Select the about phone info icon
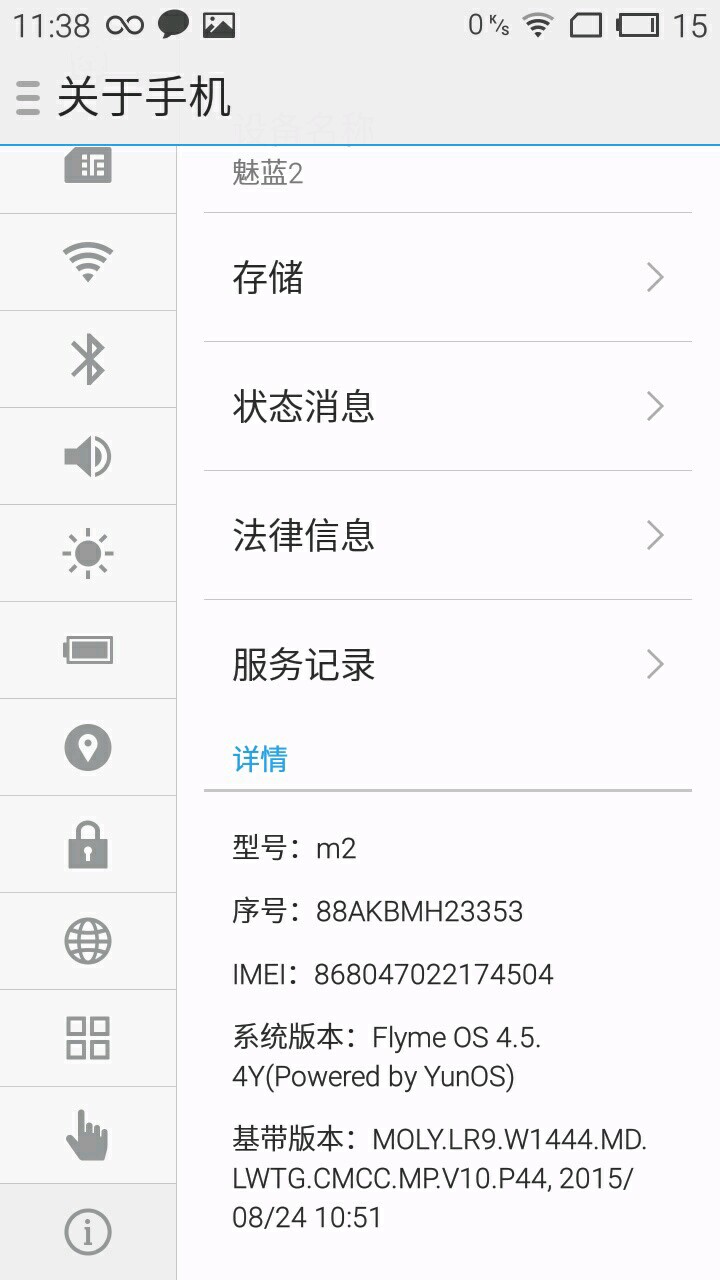Screen dimensions: 720x1280 point(88,1232)
